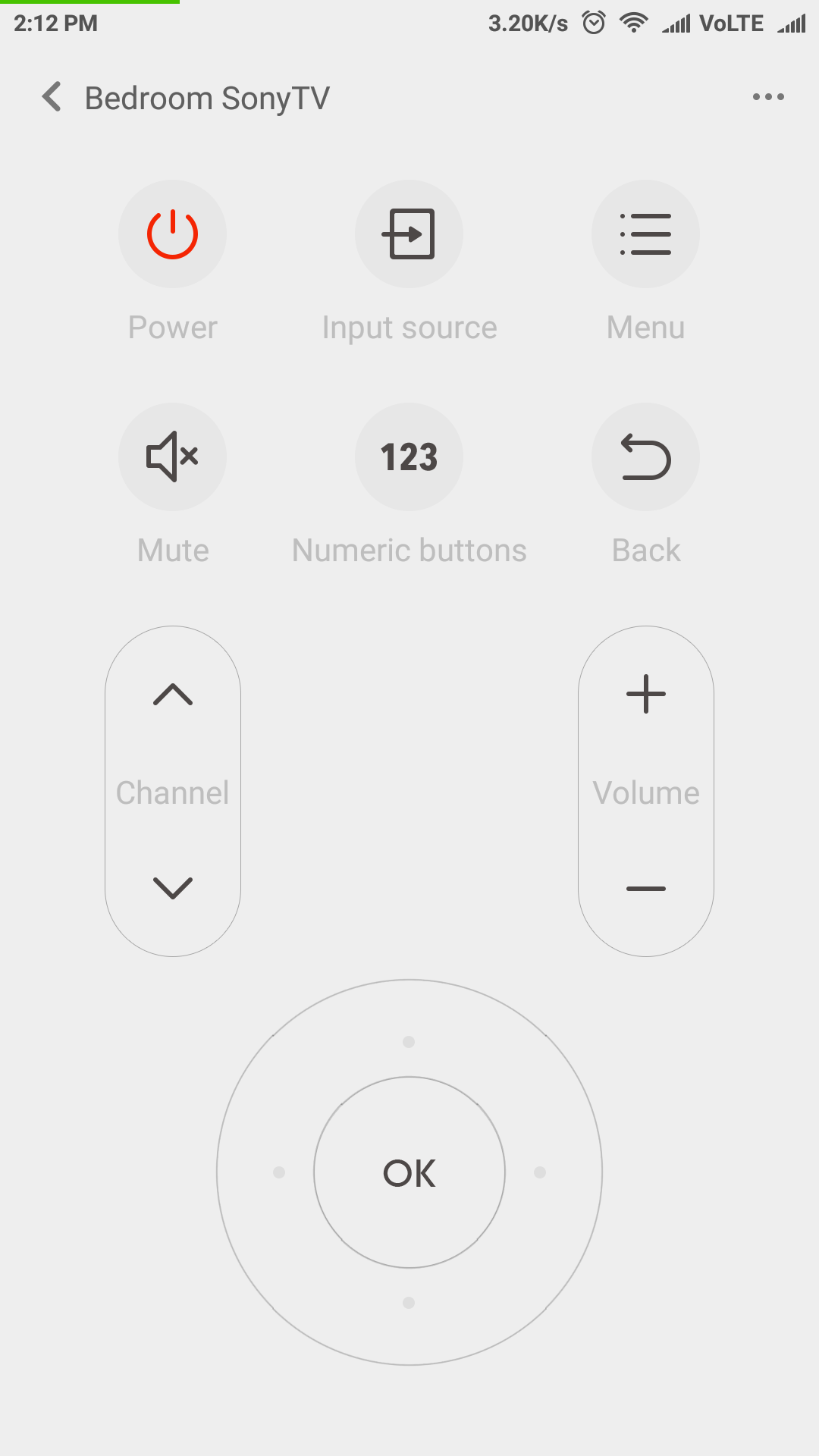The height and width of the screenshot is (1456, 819).
Task: Tap the remote's Back button
Action: click(x=645, y=457)
